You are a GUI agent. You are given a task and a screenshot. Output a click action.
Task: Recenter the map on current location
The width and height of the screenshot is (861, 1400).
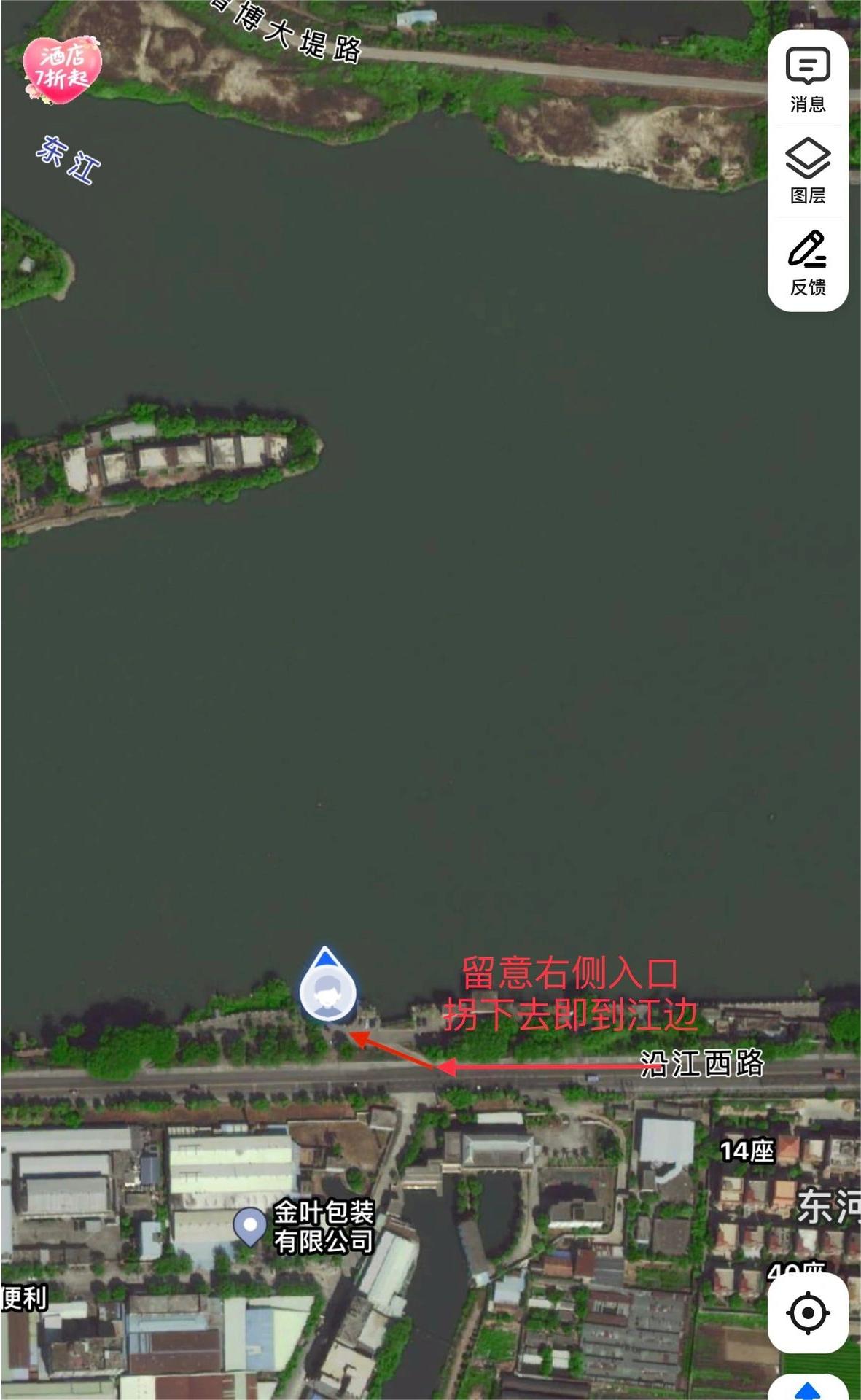point(808,1312)
